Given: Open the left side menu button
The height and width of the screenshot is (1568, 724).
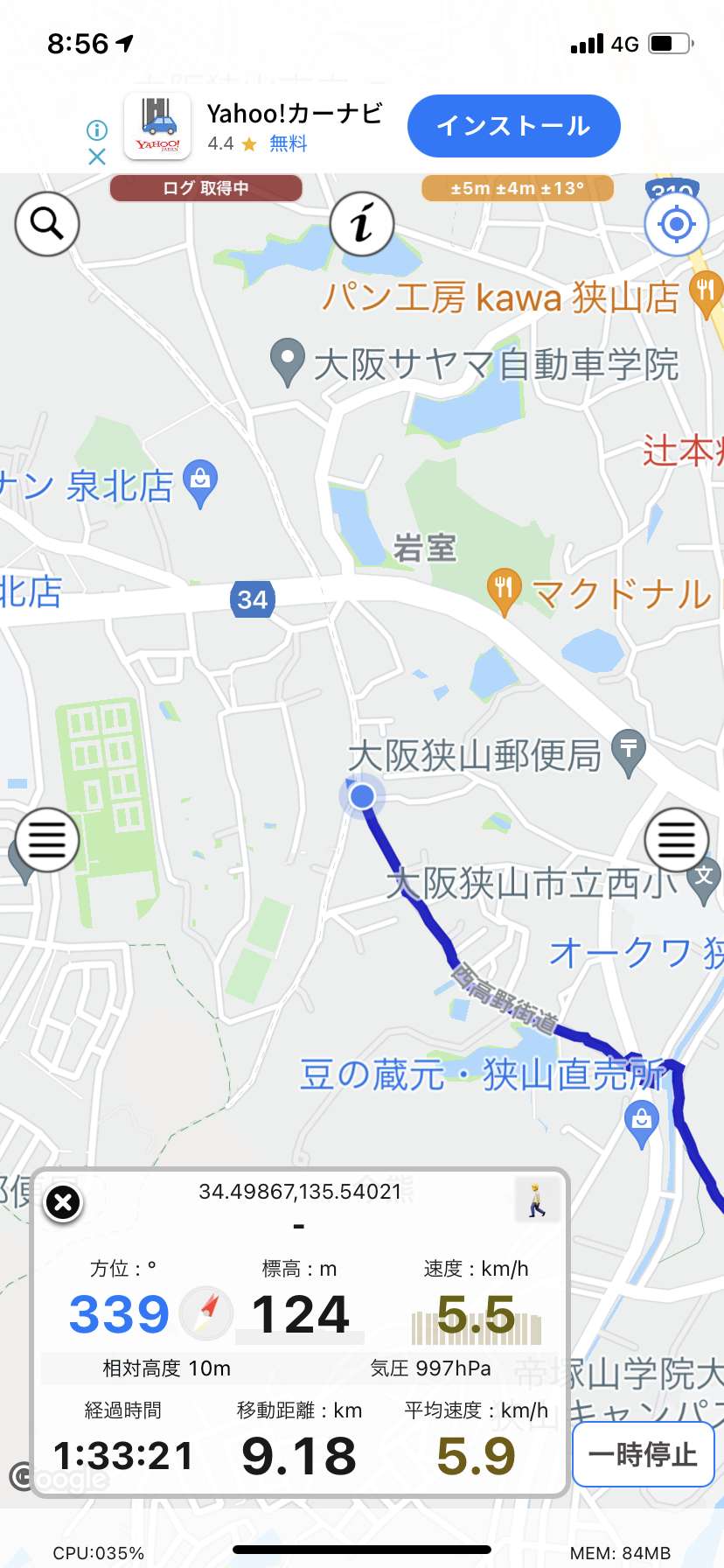Looking at the screenshot, I should point(47,840).
